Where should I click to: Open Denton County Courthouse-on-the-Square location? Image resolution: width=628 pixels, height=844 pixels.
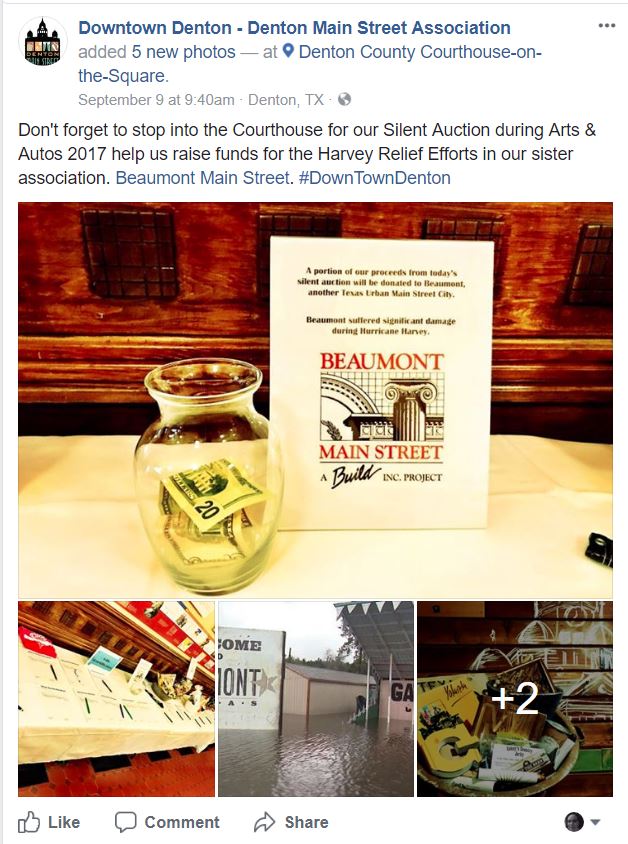pyautogui.click(x=418, y=52)
